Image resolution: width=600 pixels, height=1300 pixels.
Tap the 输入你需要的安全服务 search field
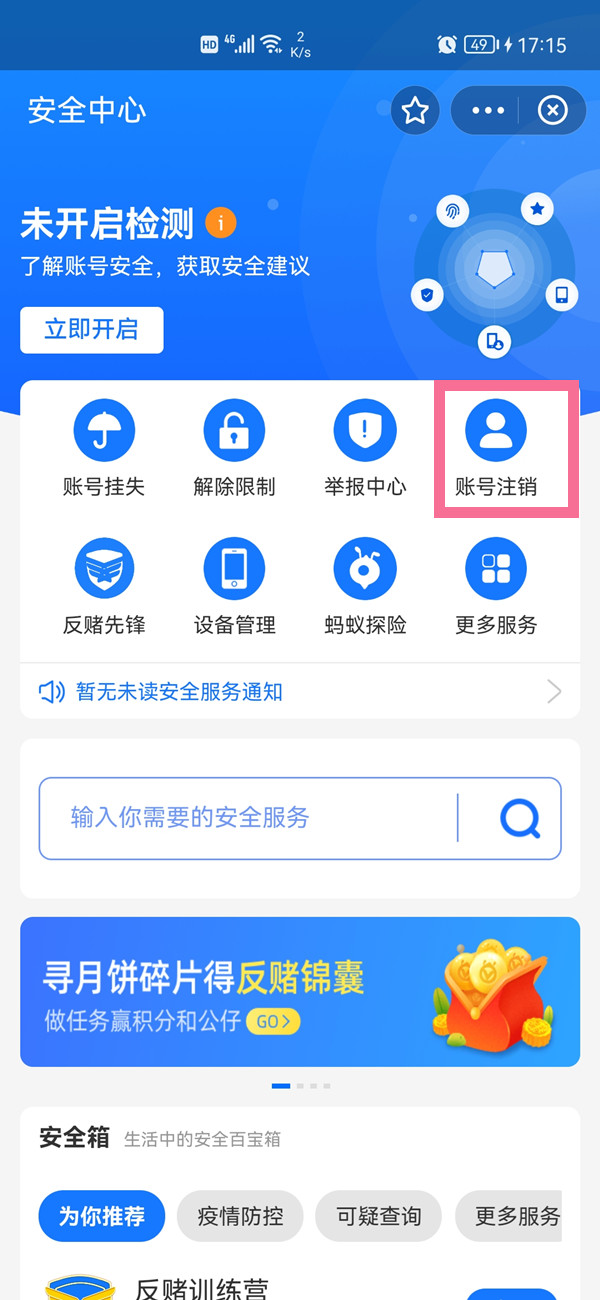pos(245,818)
